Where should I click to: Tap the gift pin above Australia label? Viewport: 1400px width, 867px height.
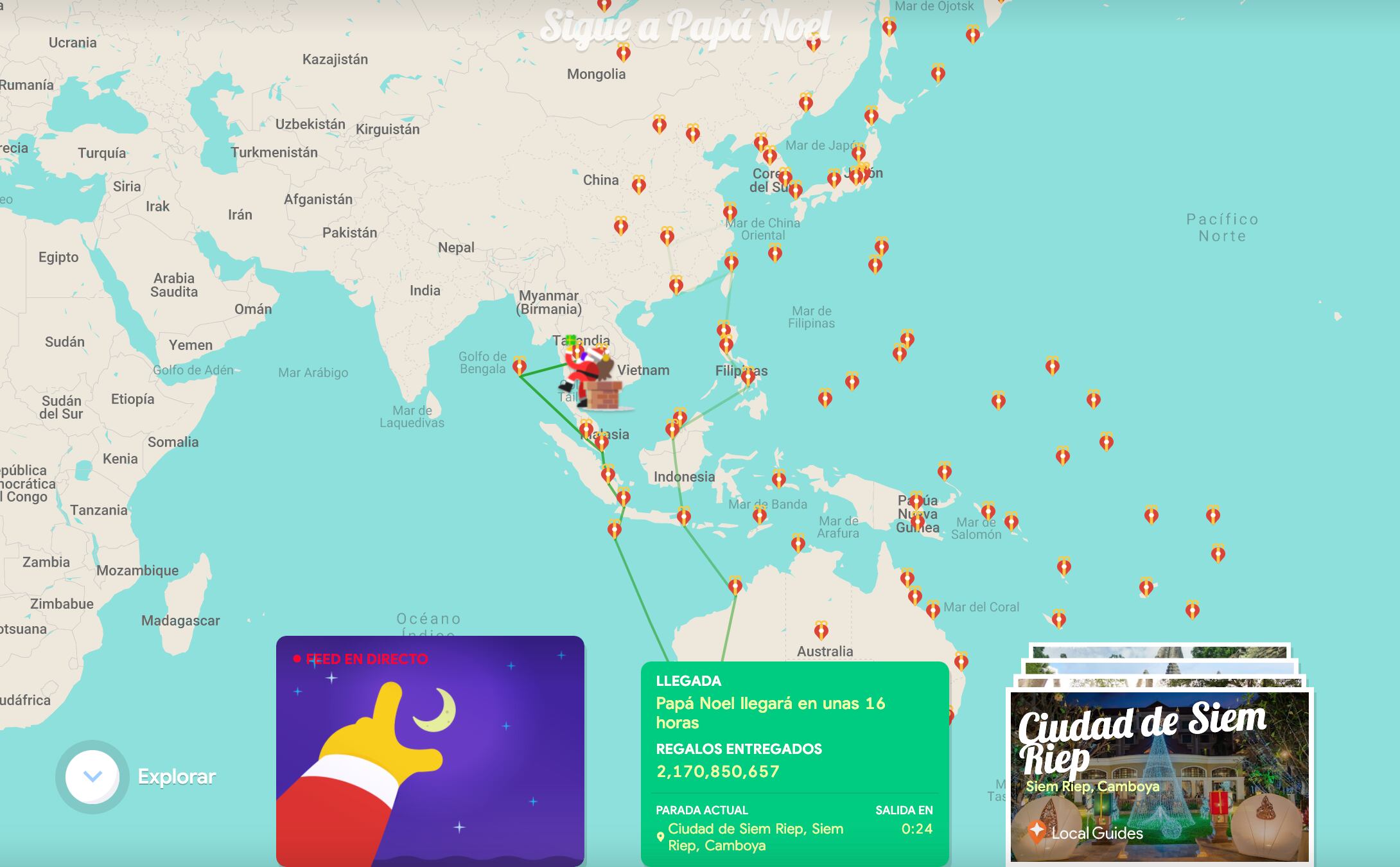[x=821, y=629]
